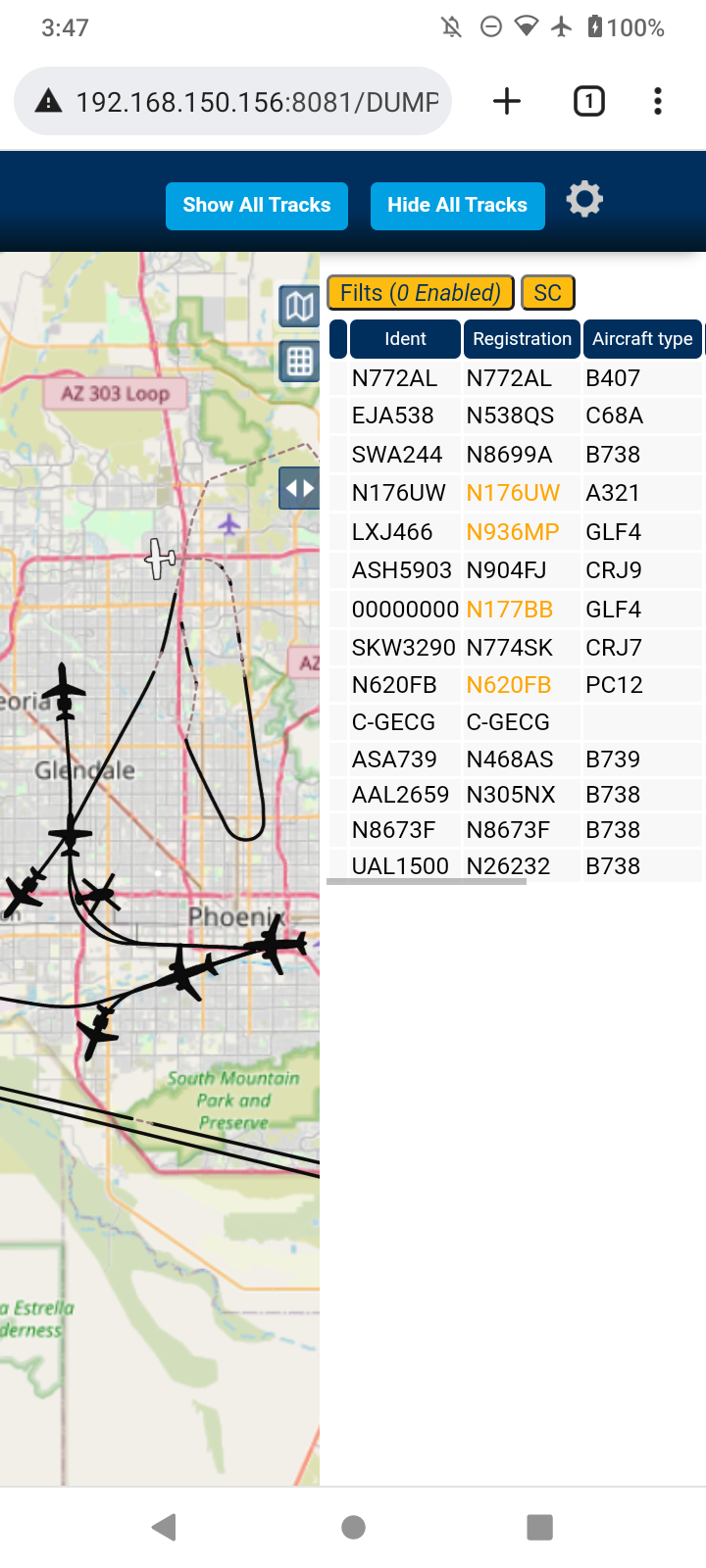Tap the SC button
The width and height of the screenshot is (706, 1568).
[x=548, y=293]
